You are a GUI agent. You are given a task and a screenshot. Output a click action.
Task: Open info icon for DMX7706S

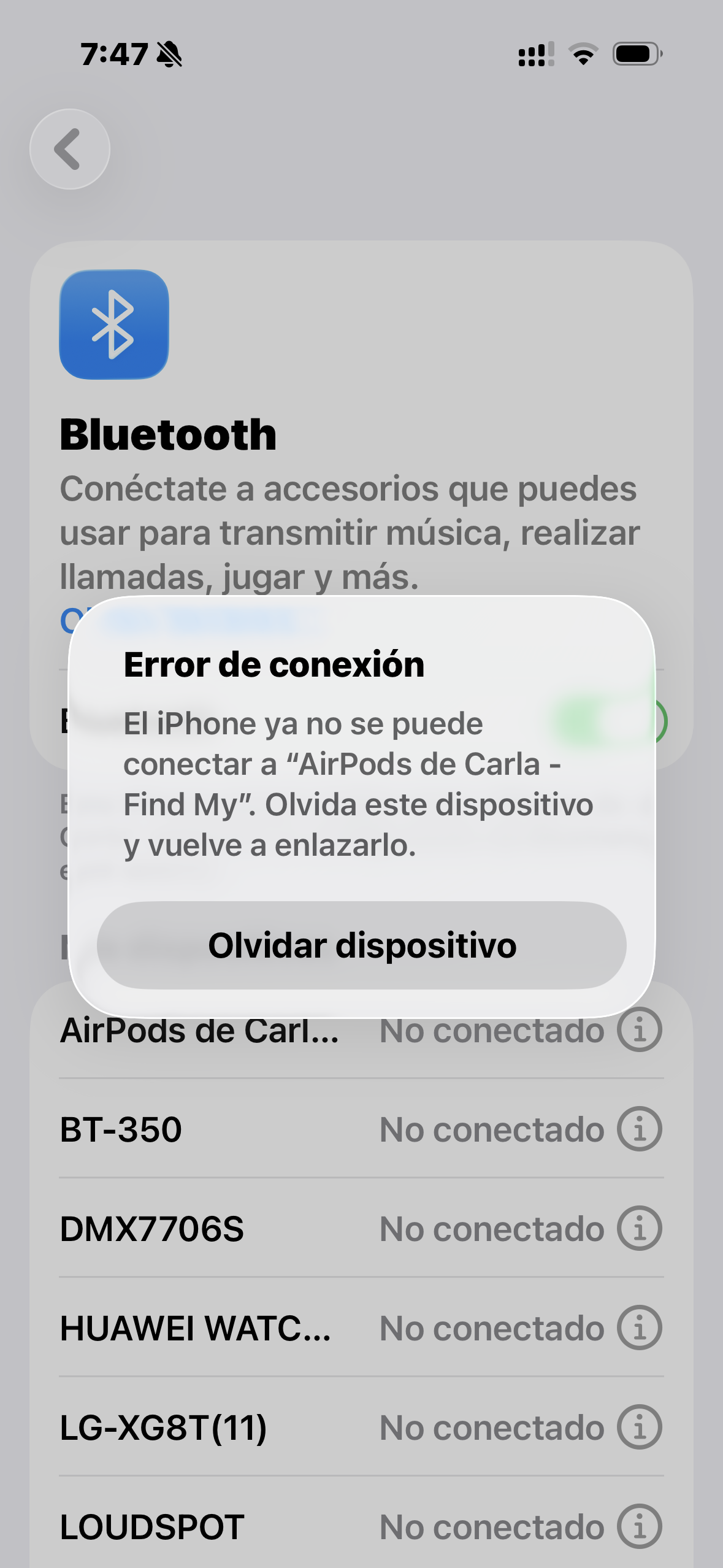coord(639,1229)
